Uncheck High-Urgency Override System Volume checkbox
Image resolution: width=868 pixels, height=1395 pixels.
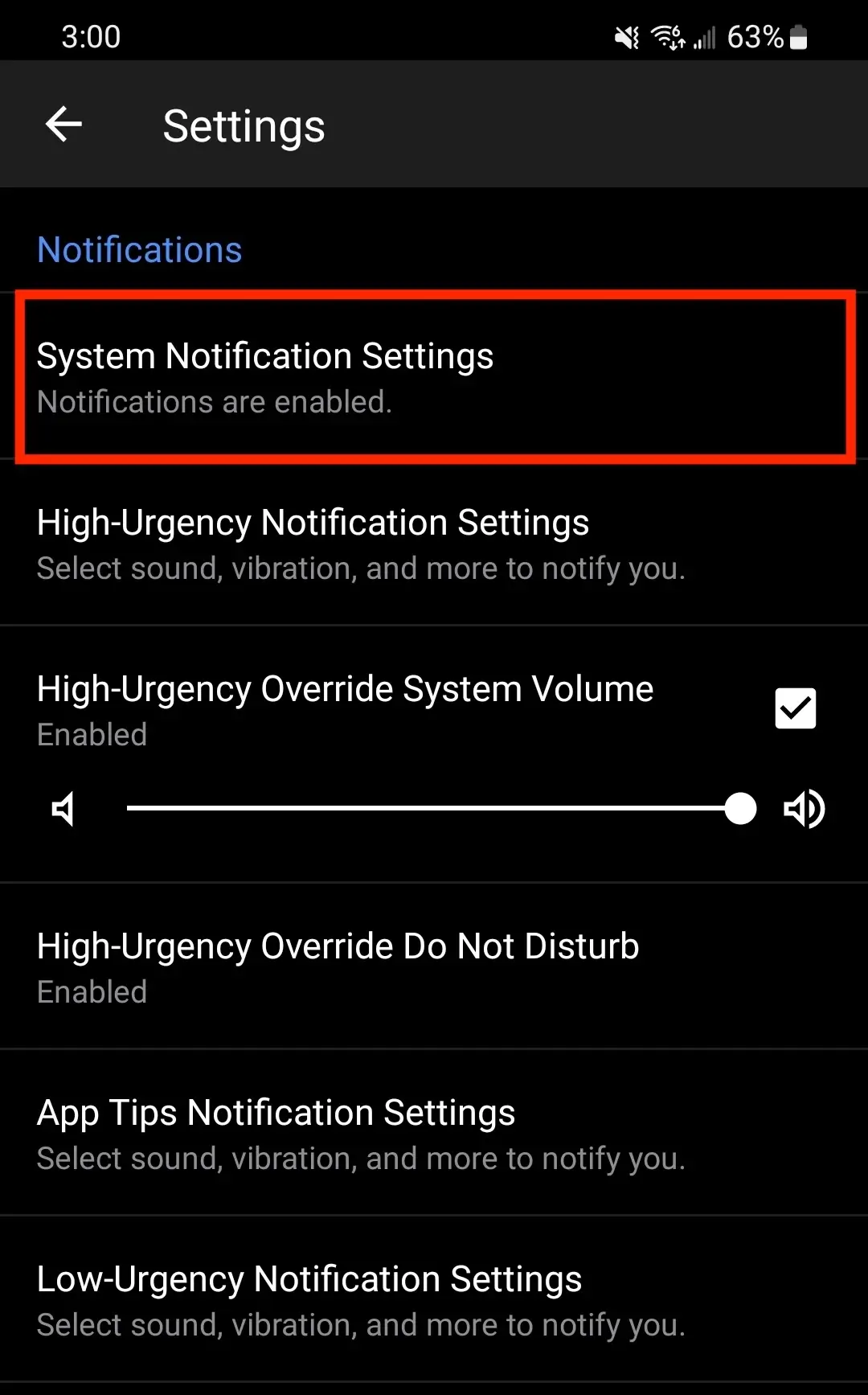(795, 708)
